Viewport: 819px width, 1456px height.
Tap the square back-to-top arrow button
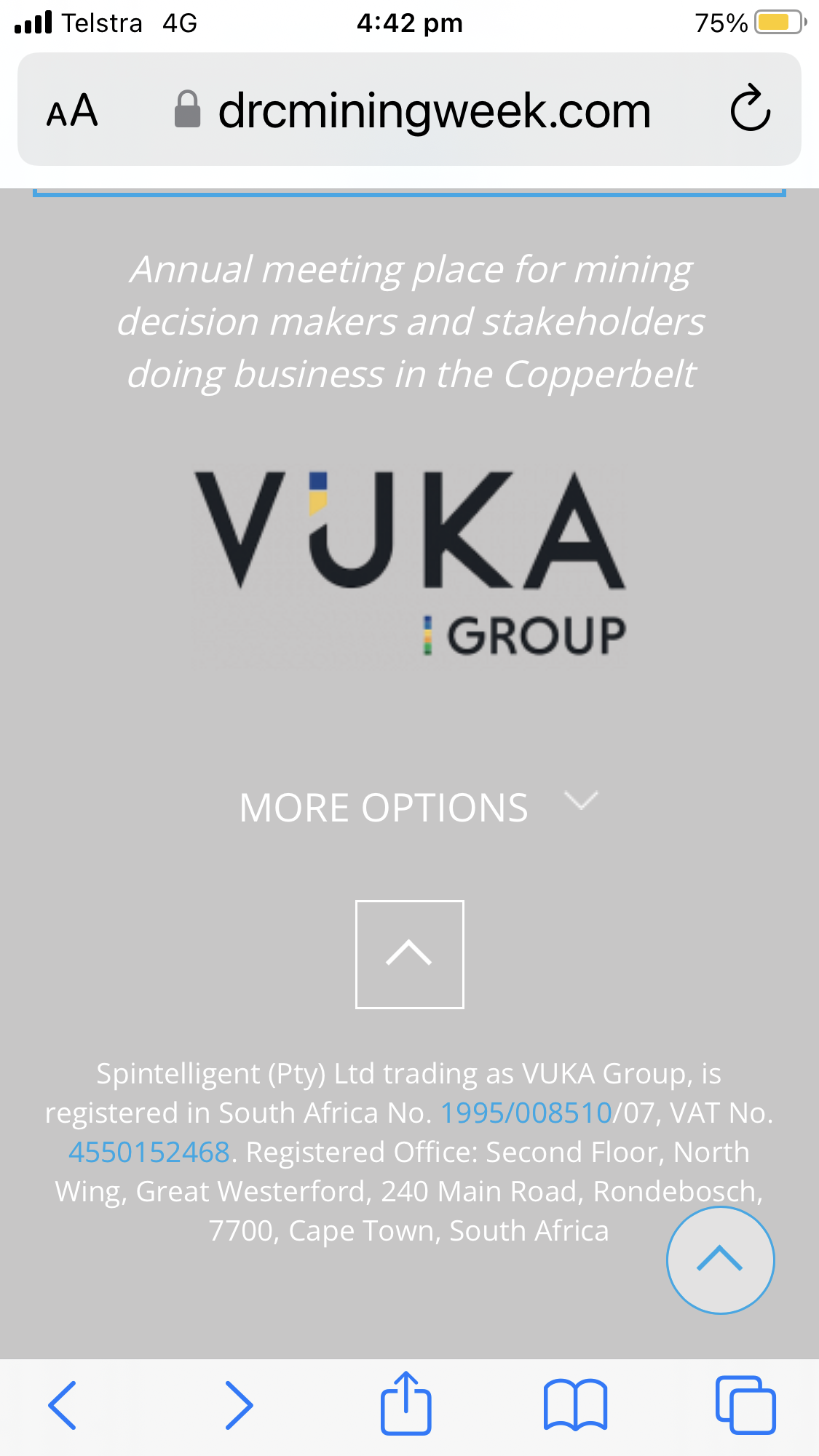(409, 954)
